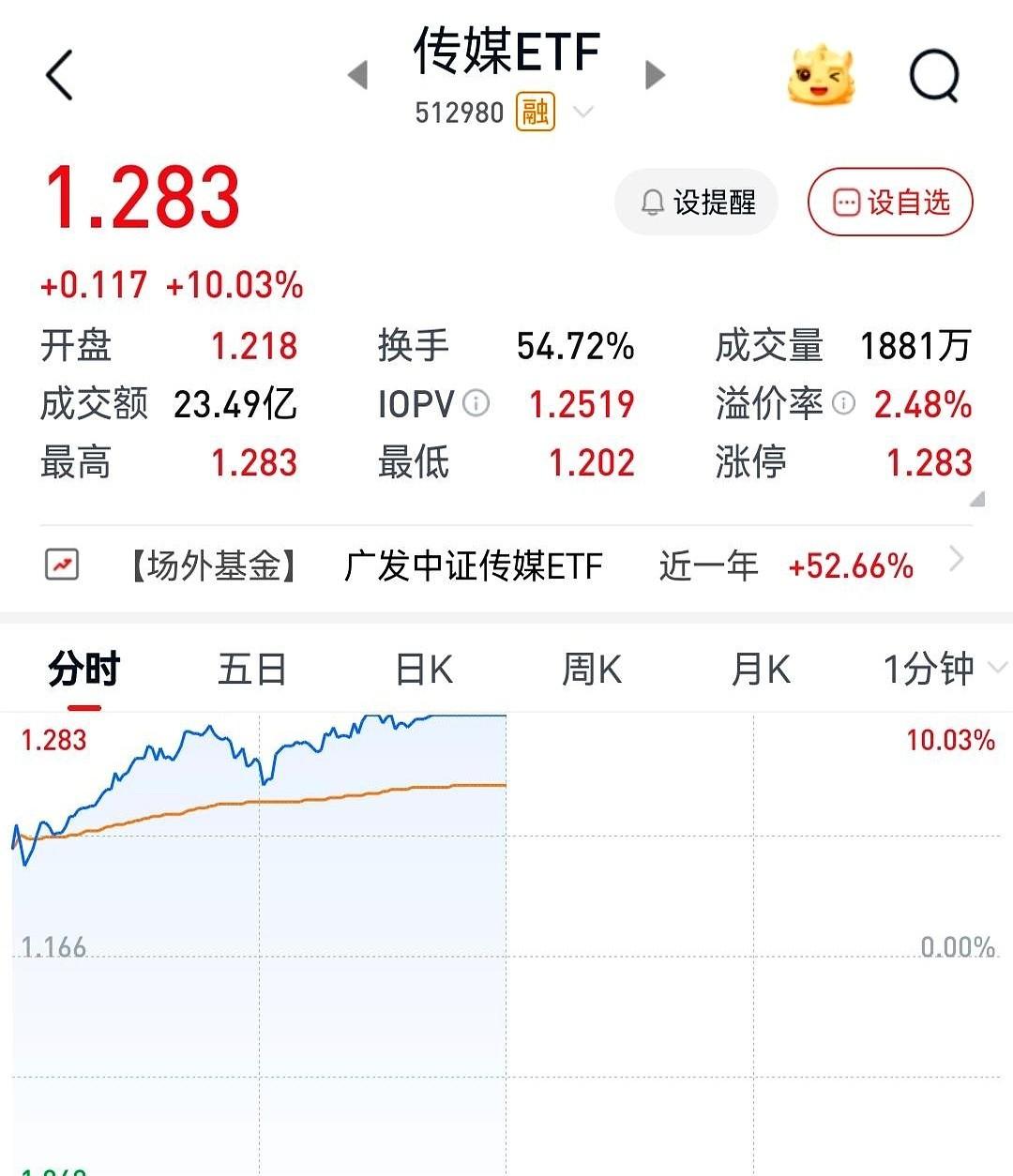Expand 广发中证传媒ETF details via right chevron
The image size is (1013, 1176).
(x=956, y=558)
